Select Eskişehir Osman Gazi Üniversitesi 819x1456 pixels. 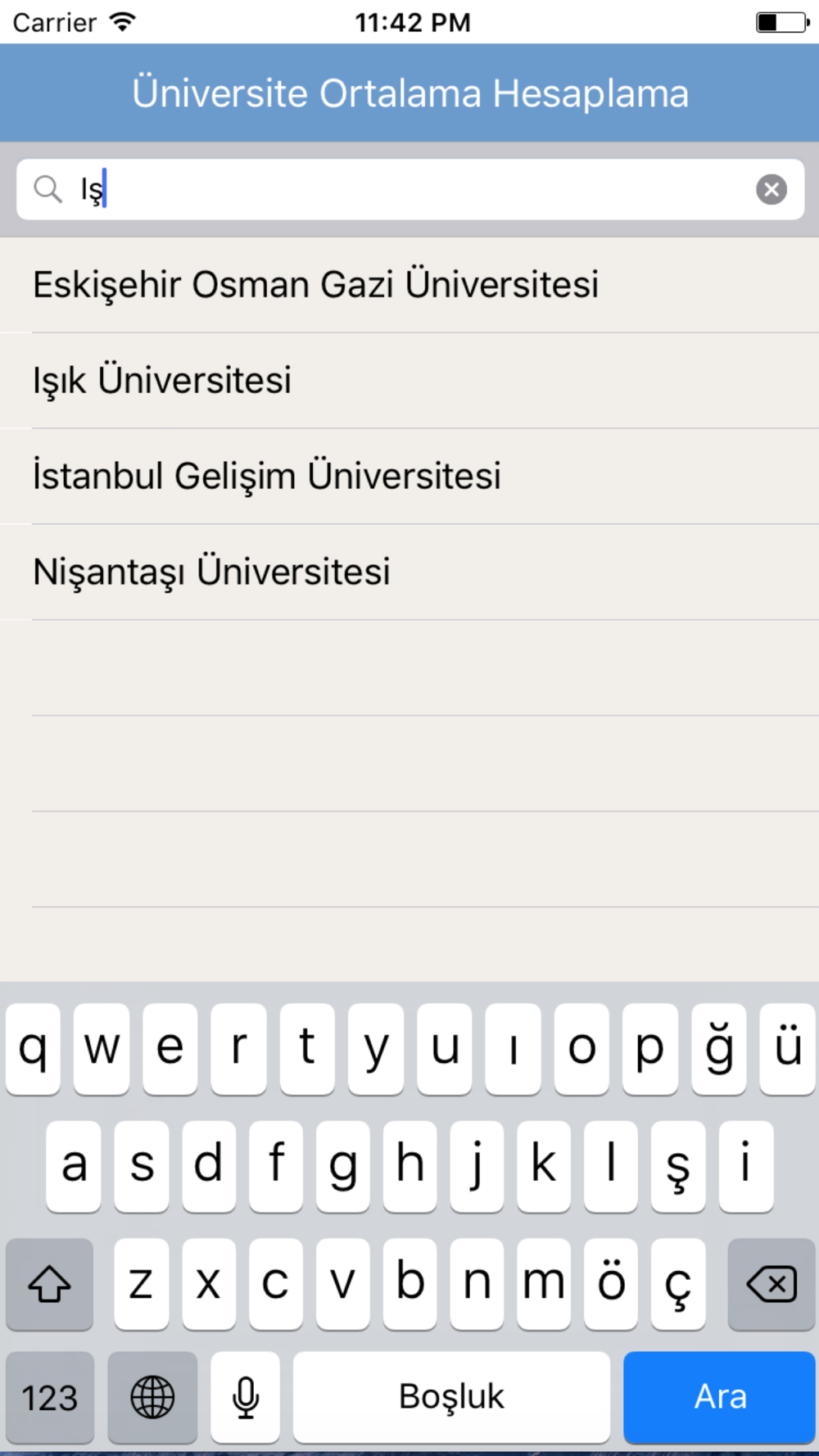(409, 285)
